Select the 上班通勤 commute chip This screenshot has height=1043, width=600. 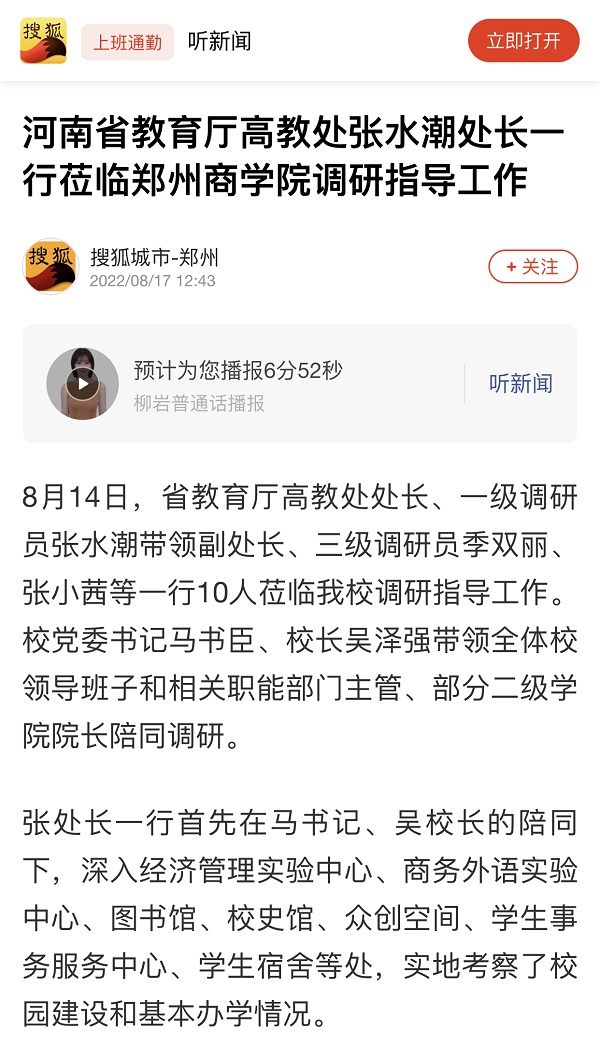(127, 42)
